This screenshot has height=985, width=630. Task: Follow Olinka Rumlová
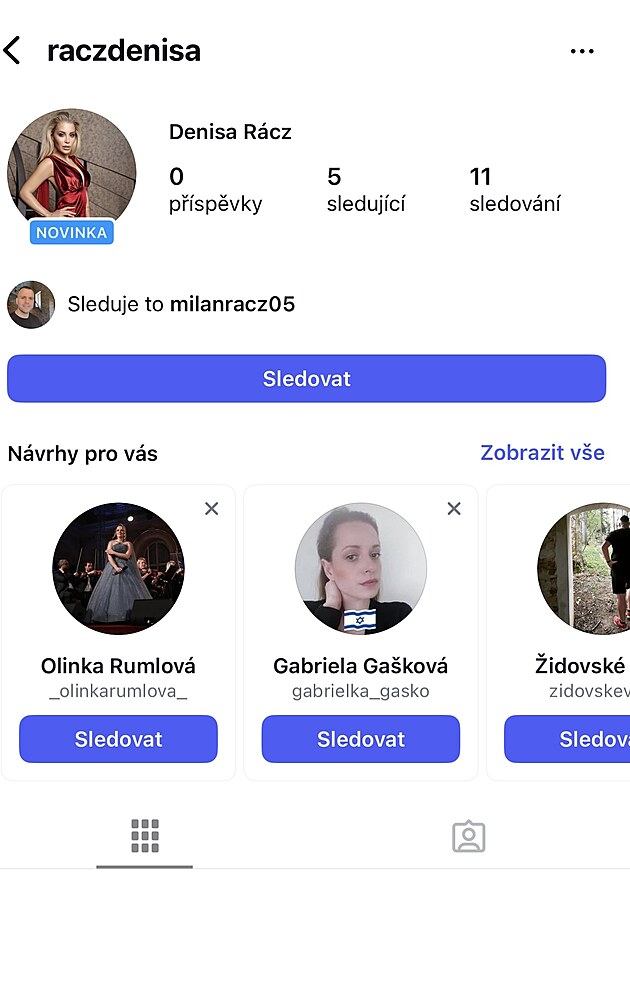(118, 739)
